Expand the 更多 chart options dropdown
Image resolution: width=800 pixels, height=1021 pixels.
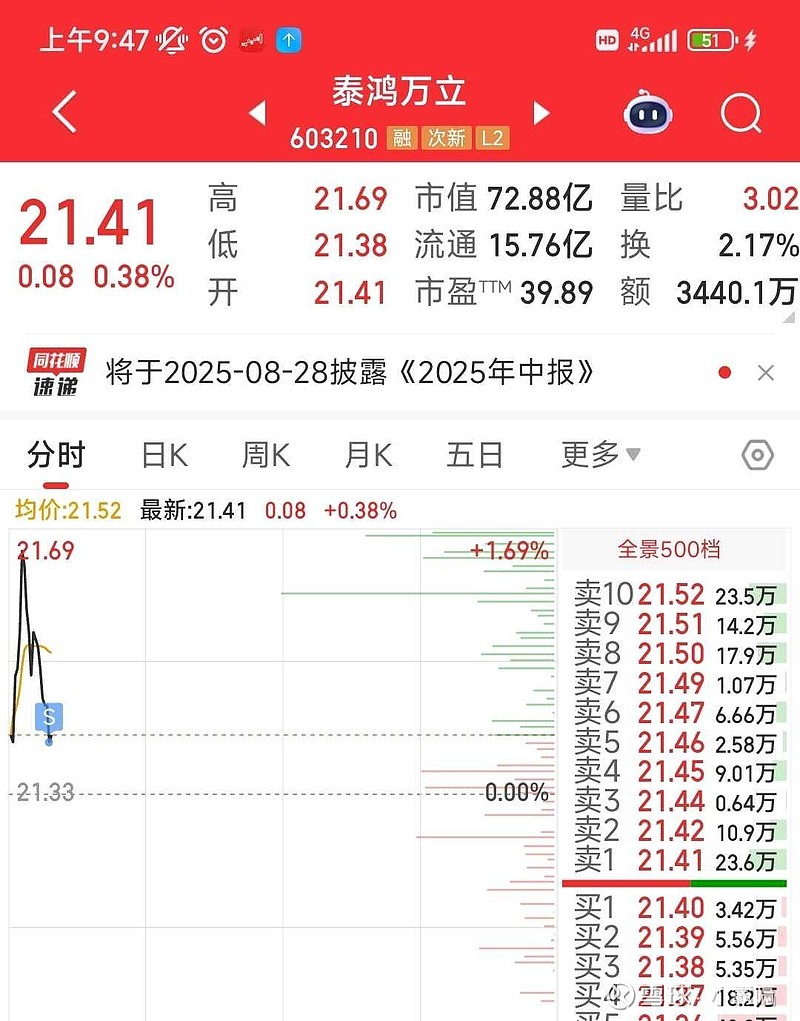(600, 456)
